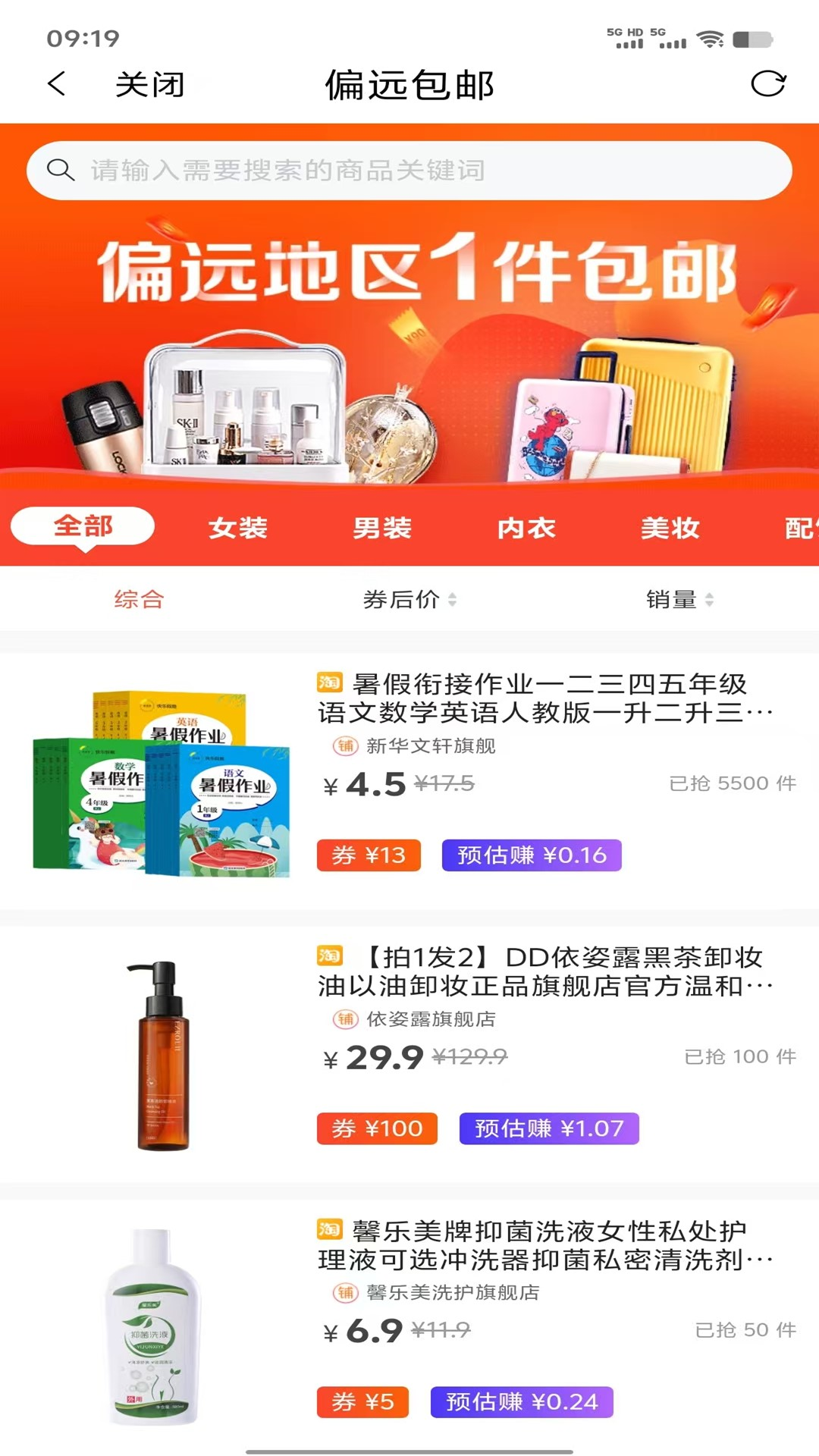
Task: Open the 暑假作业 workbook product thumbnail
Action: 159,781
